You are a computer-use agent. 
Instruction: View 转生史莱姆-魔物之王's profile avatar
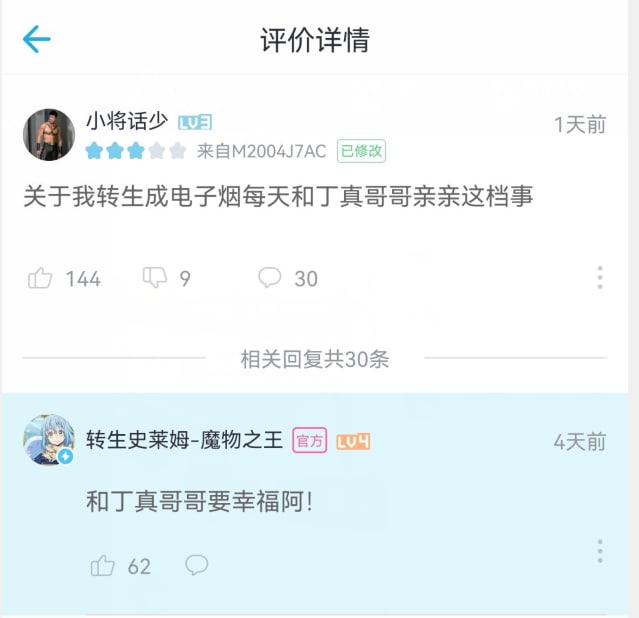click(x=49, y=440)
